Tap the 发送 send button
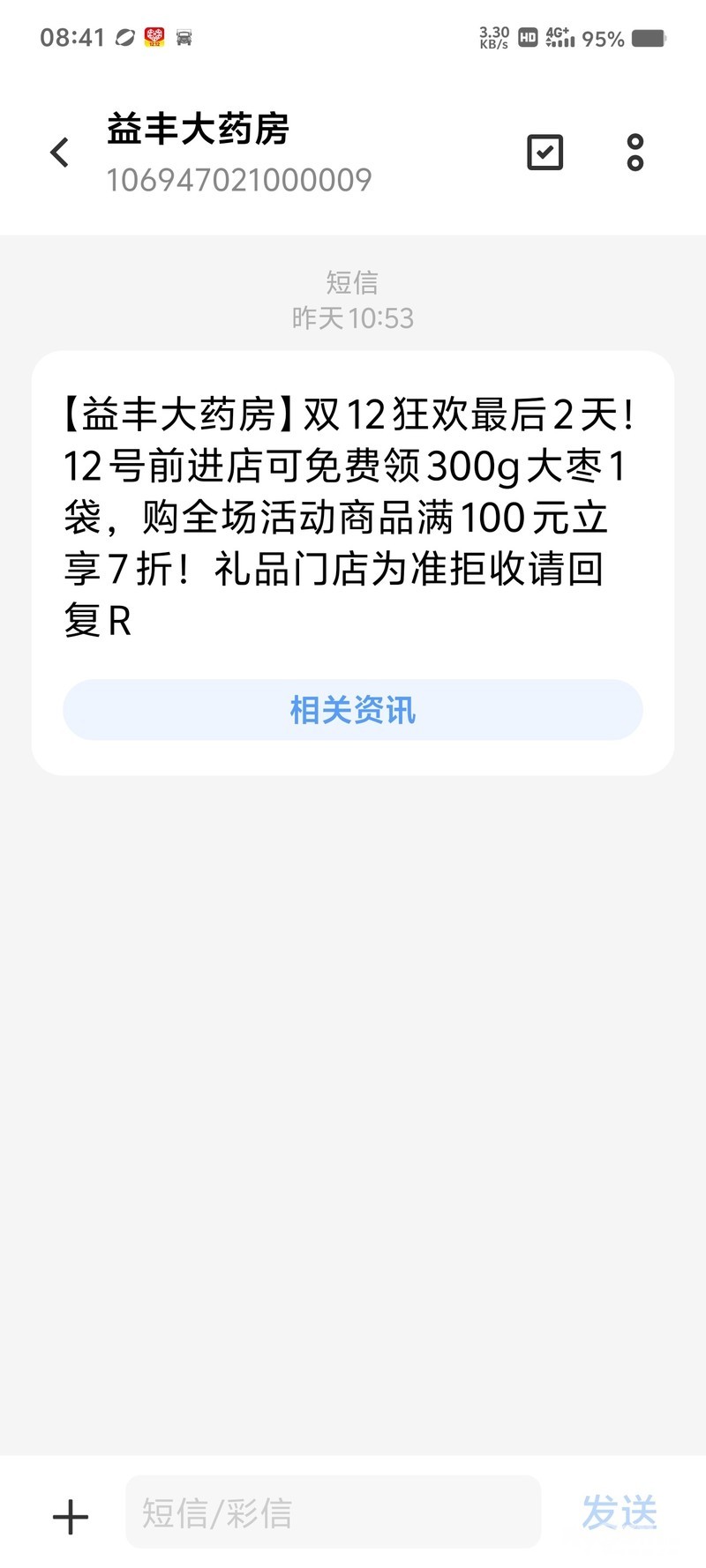The image size is (706, 1568). [620, 1513]
